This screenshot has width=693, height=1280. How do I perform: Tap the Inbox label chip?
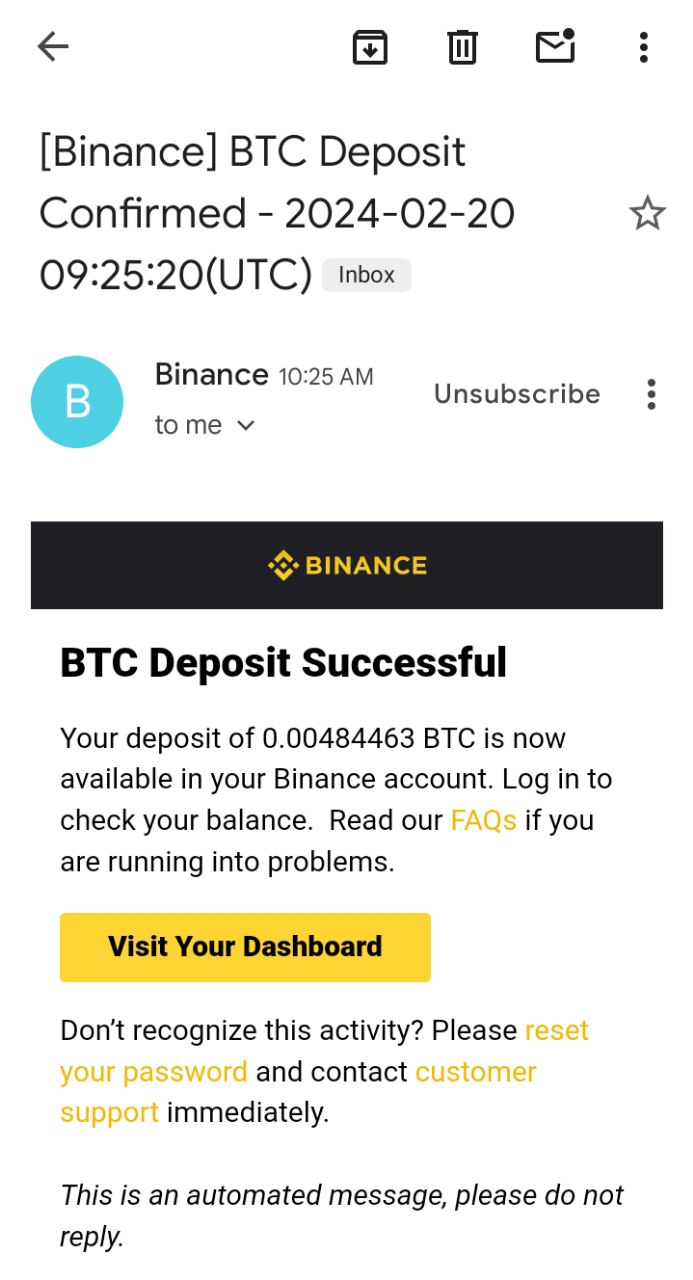click(366, 275)
